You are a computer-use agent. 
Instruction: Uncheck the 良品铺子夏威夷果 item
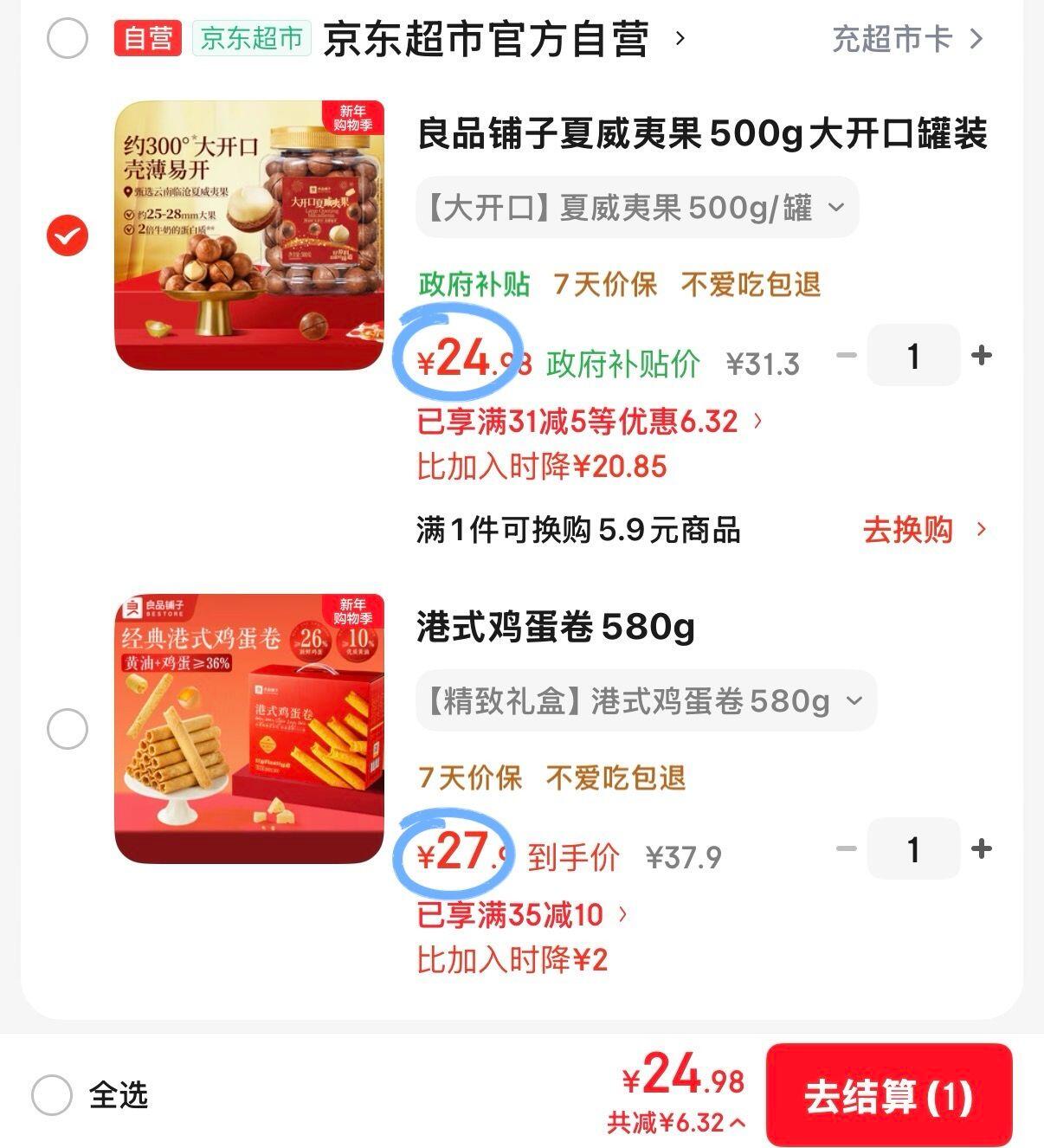[68, 235]
